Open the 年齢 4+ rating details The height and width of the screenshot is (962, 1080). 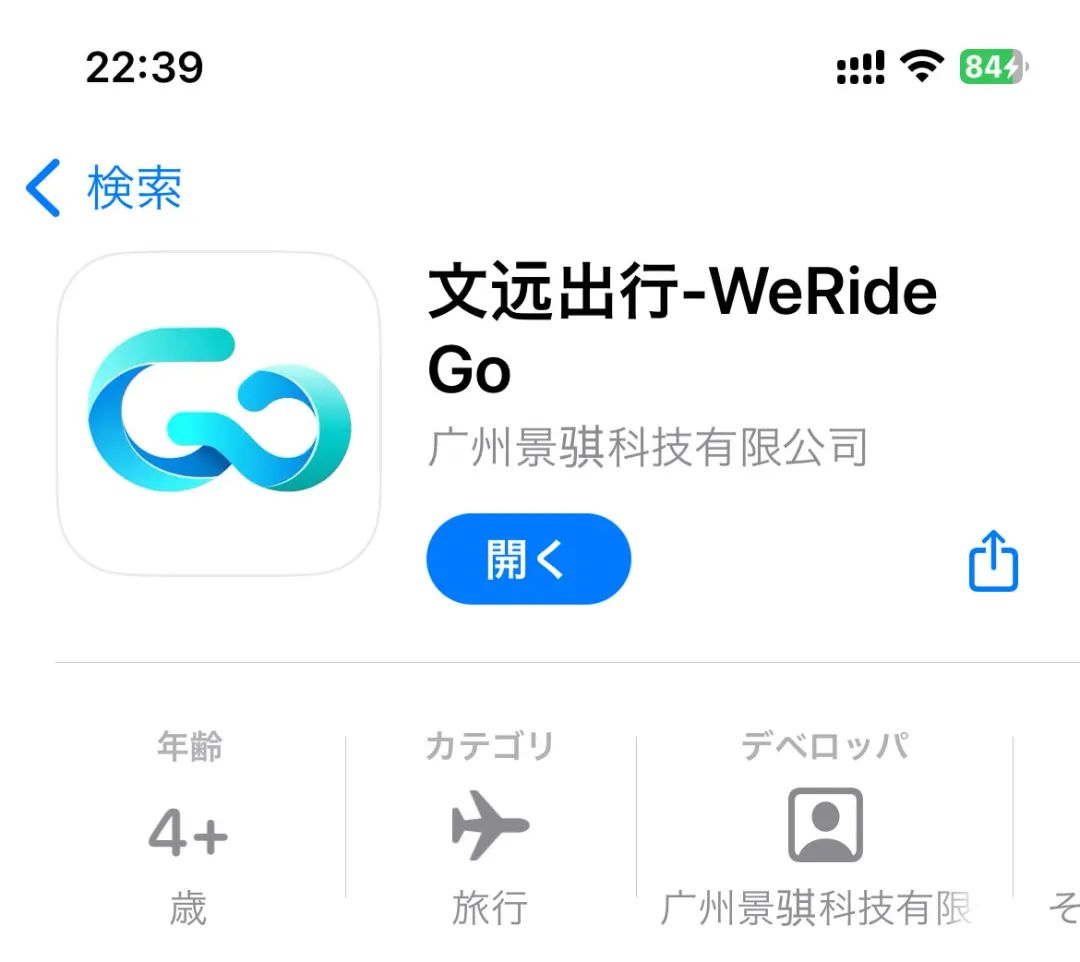pyautogui.click(x=189, y=828)
